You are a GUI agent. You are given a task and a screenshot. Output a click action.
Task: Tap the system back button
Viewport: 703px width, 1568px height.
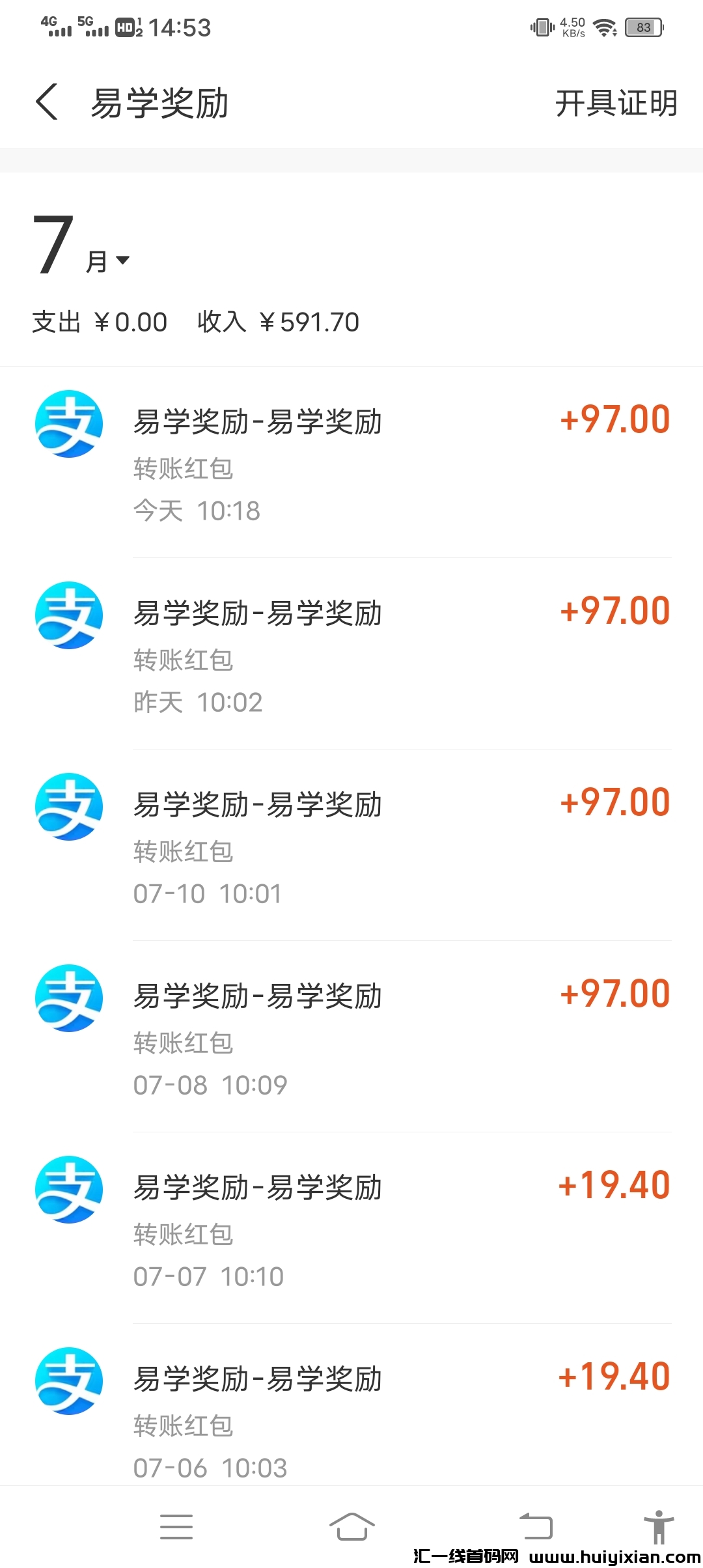click(x=536, y=1527)
